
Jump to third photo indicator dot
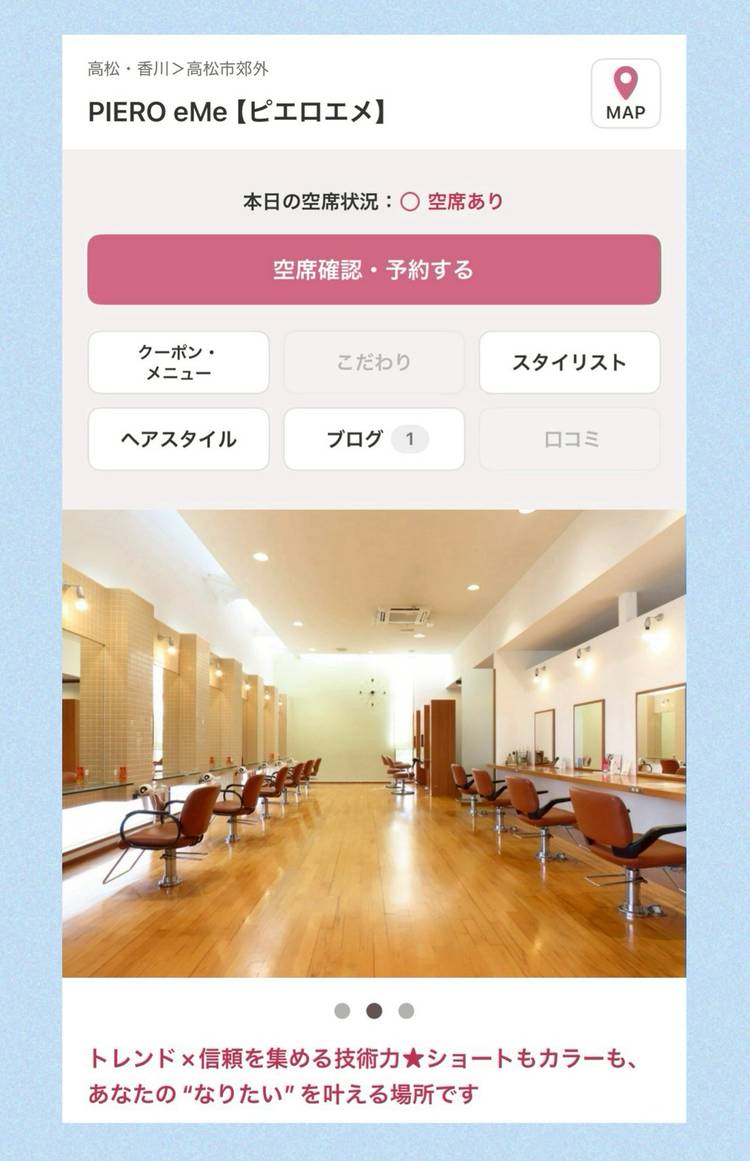pyautogui.click(x=406, y=1011)
